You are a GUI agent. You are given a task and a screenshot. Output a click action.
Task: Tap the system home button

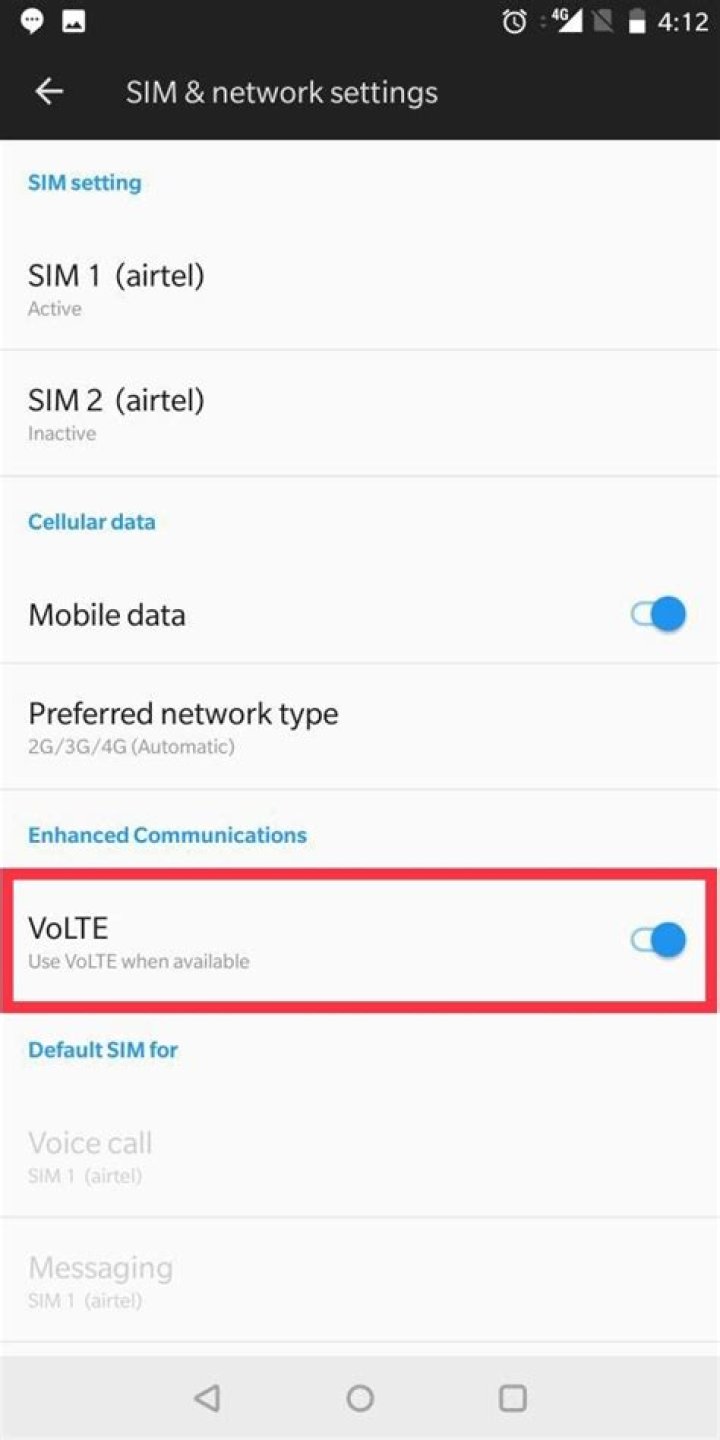point(360,1398)
